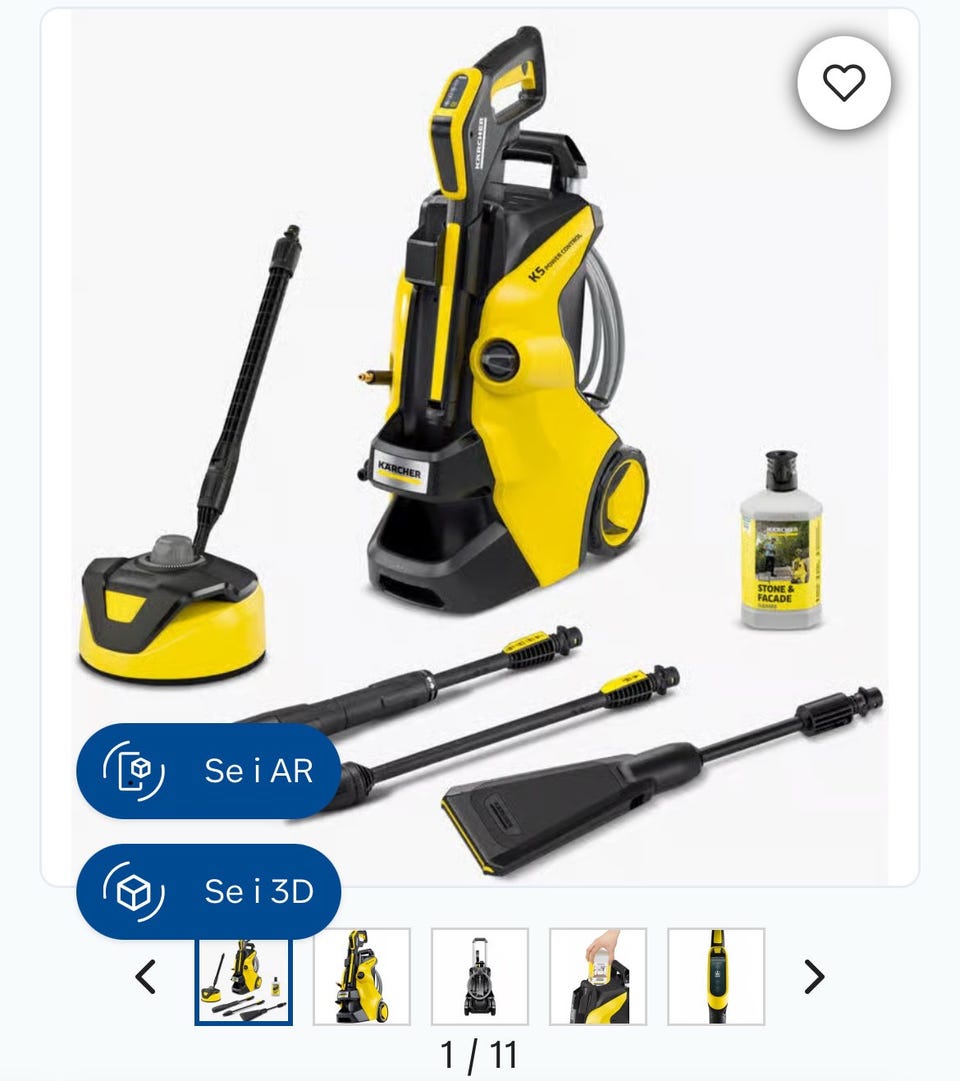
Task: Open the Se i AR view
Action: pyautogui.click(x=209, y=771)
